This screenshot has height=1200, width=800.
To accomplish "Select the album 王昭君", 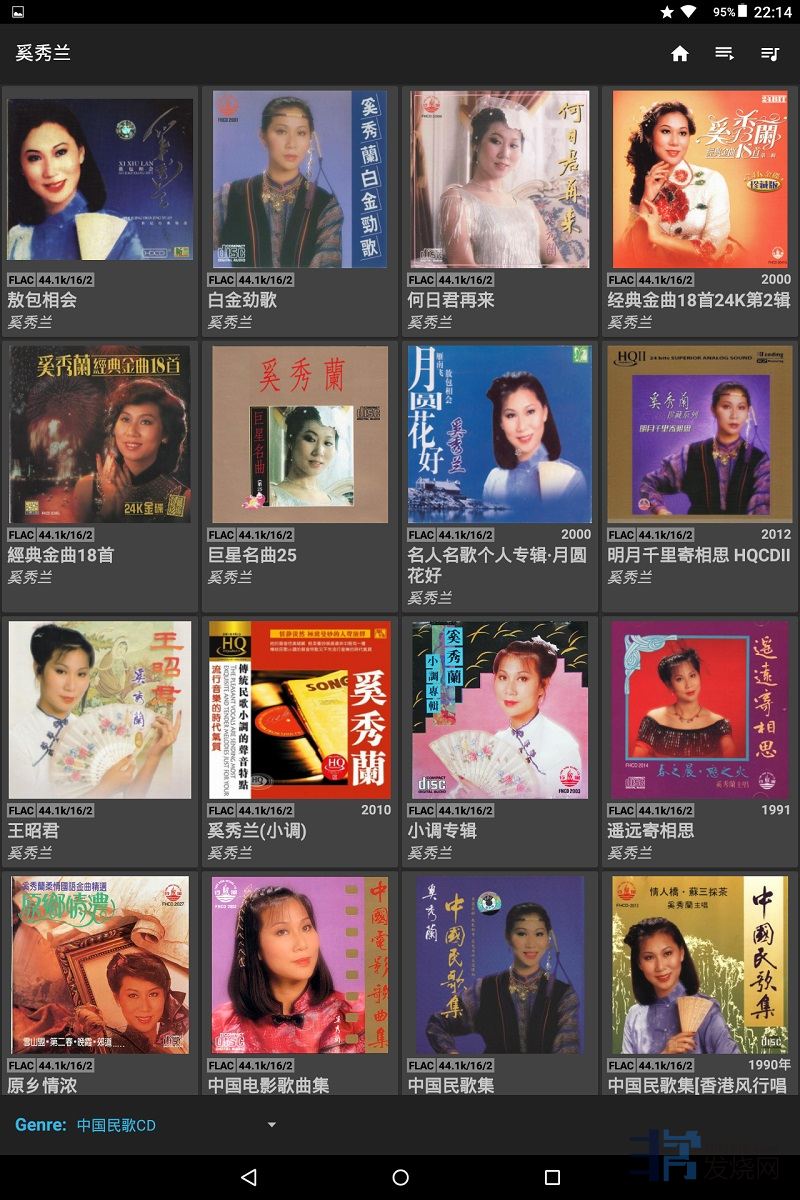I will (x=100, y=710).
